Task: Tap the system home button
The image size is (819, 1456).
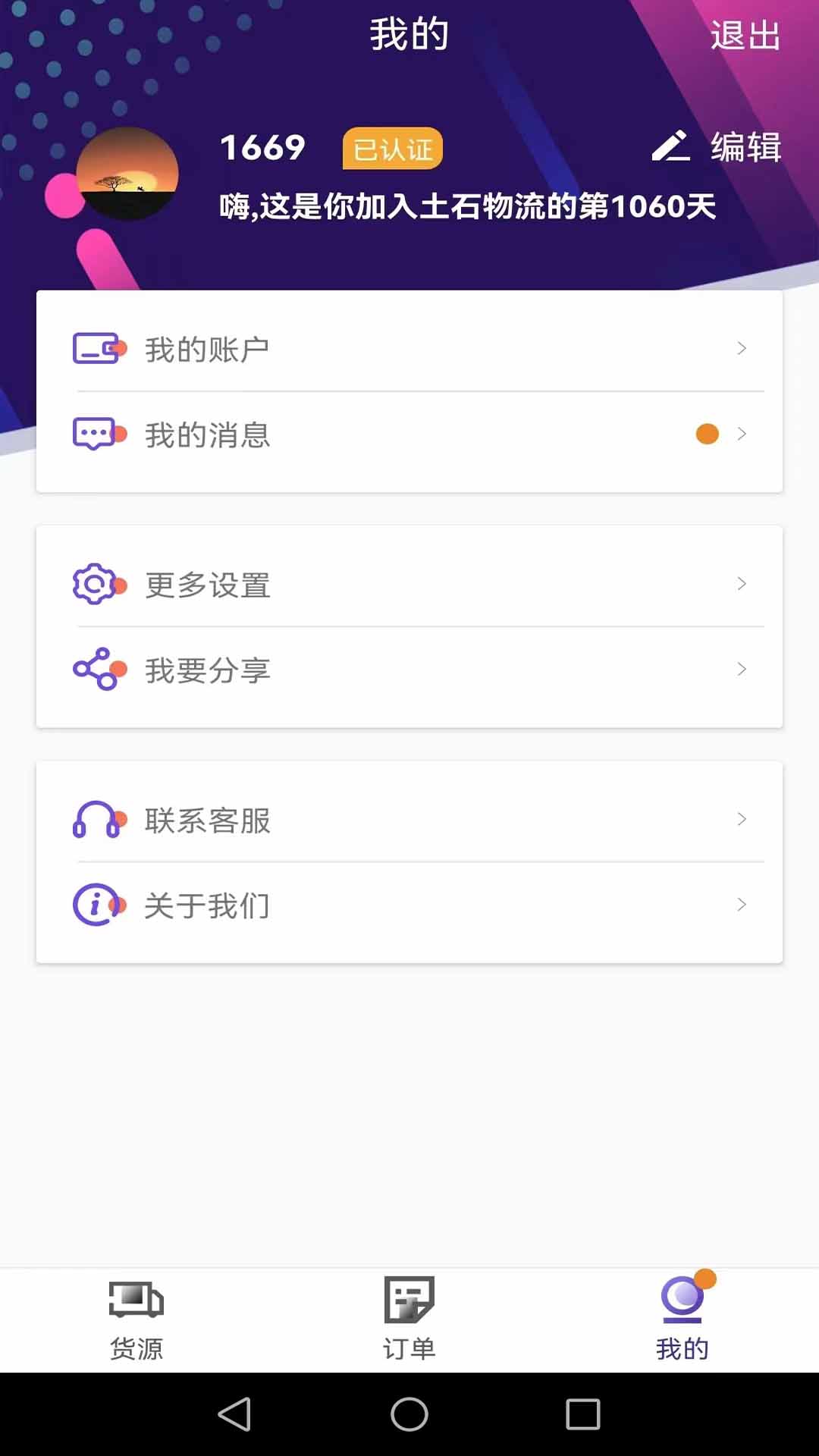Action: coord(409,1414)
